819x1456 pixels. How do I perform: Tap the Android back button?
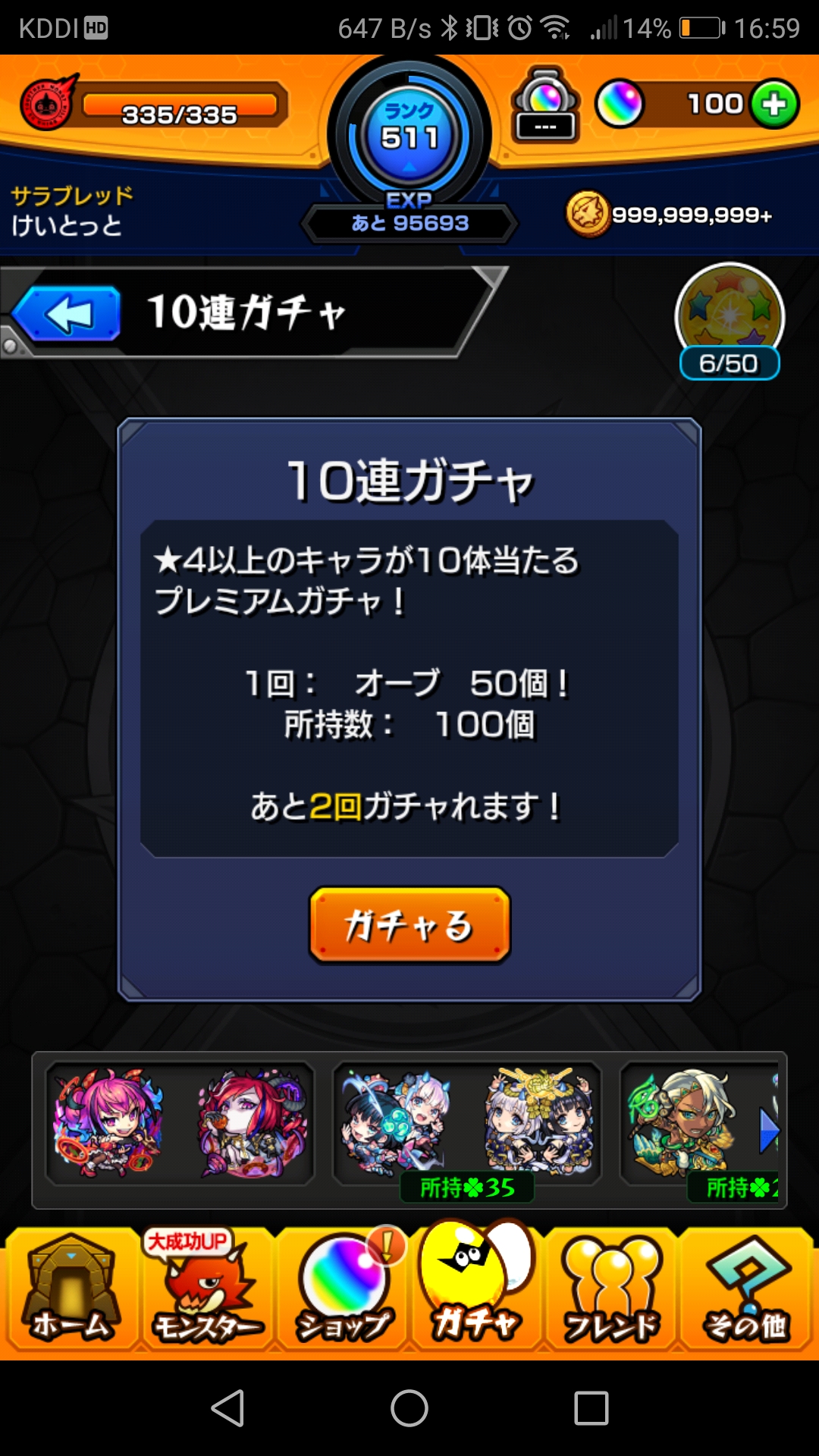227,1408
